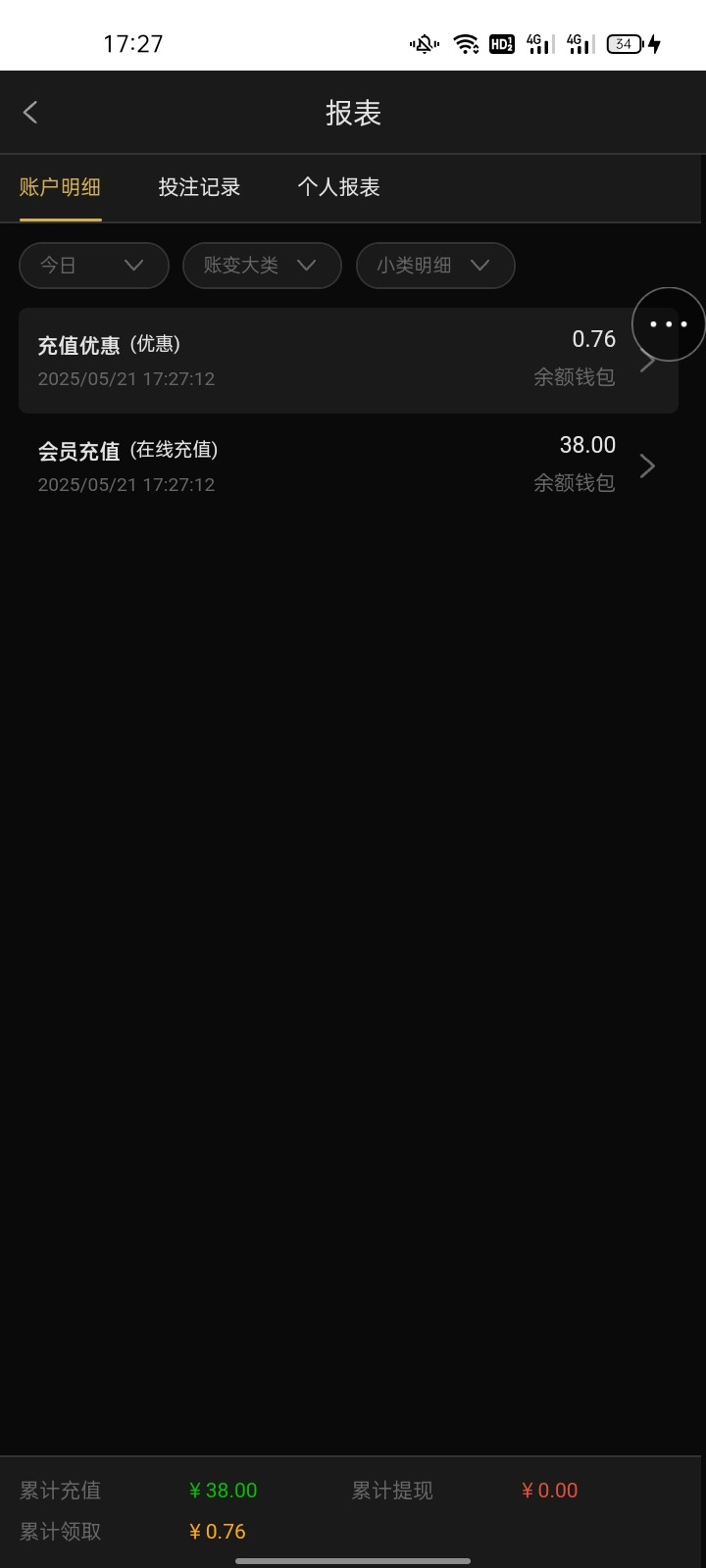Expand the 账变大类 filter dropdown
706x1568 pixels.
(x=262, y=266)
